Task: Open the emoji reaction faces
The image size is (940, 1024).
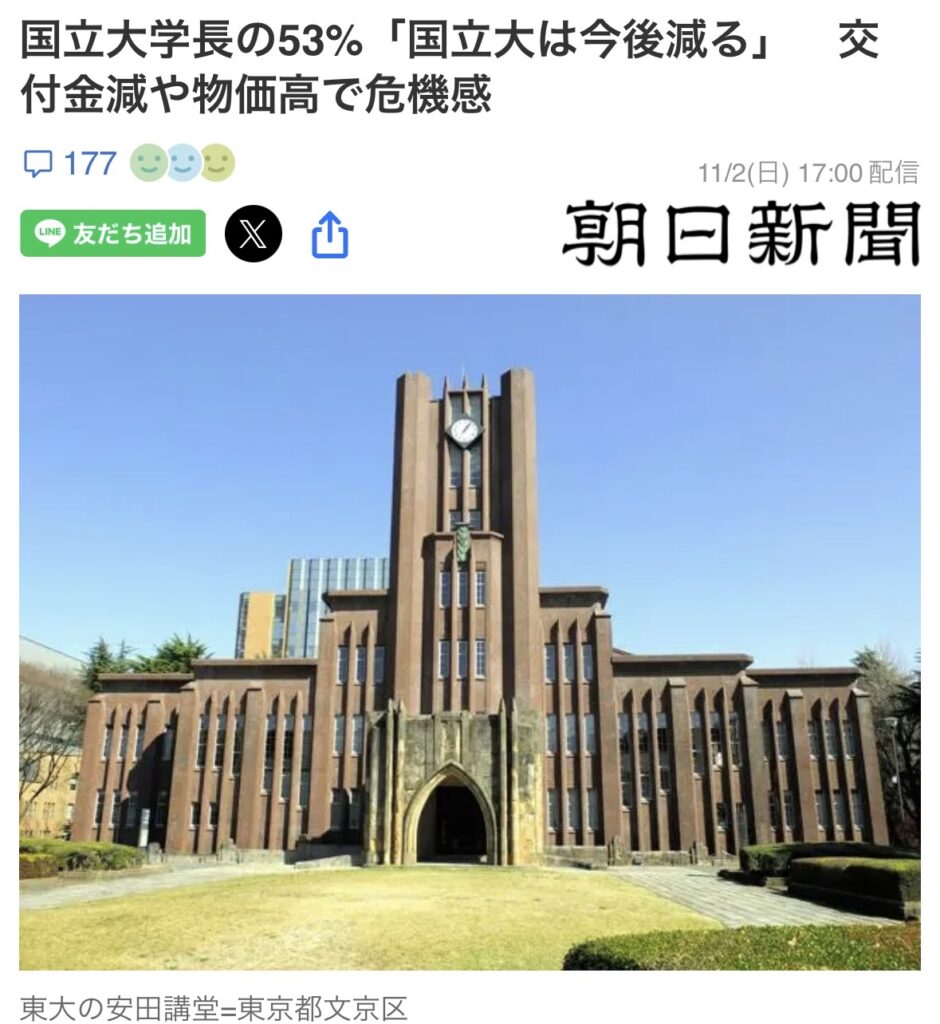Action: coord(182,163)
